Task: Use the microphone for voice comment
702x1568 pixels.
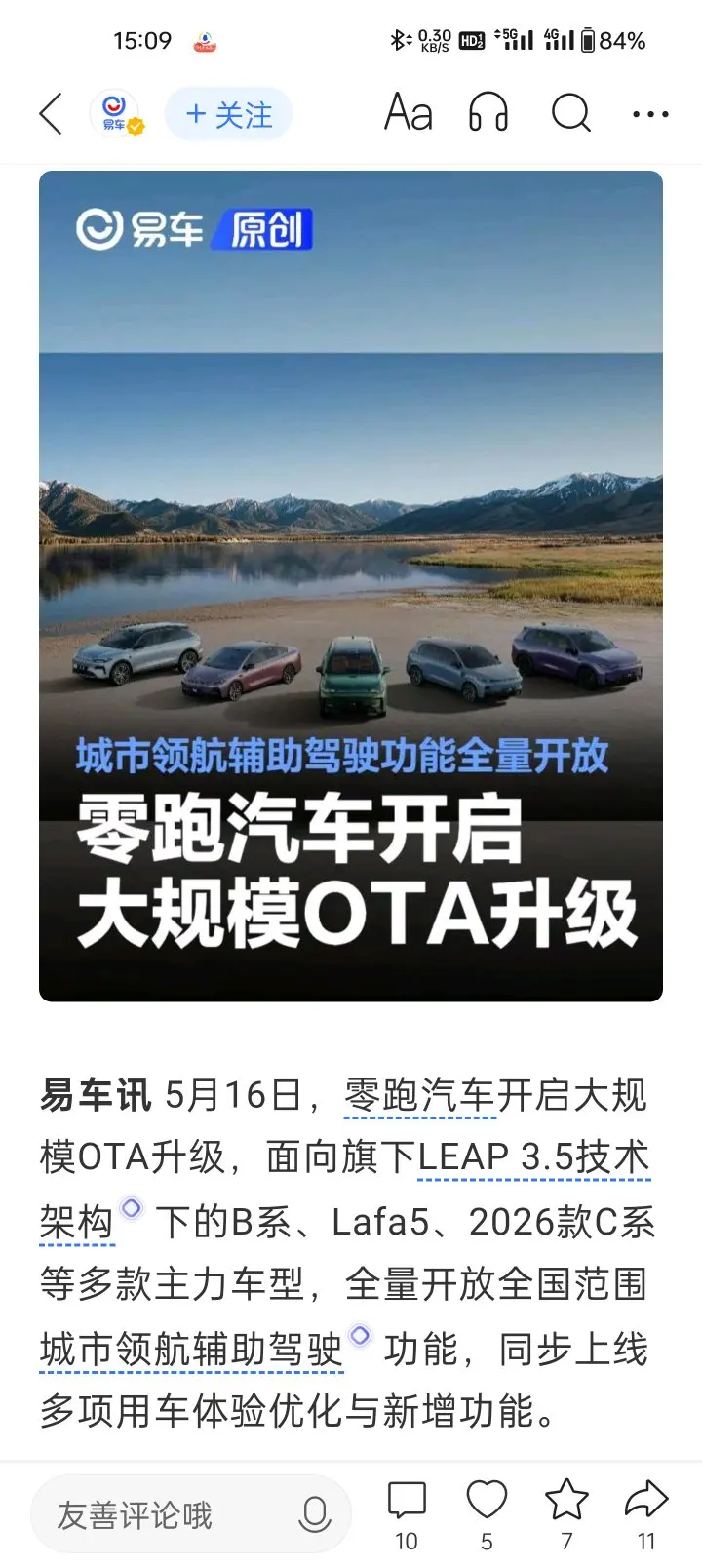Action: [x=314, y=1514]
